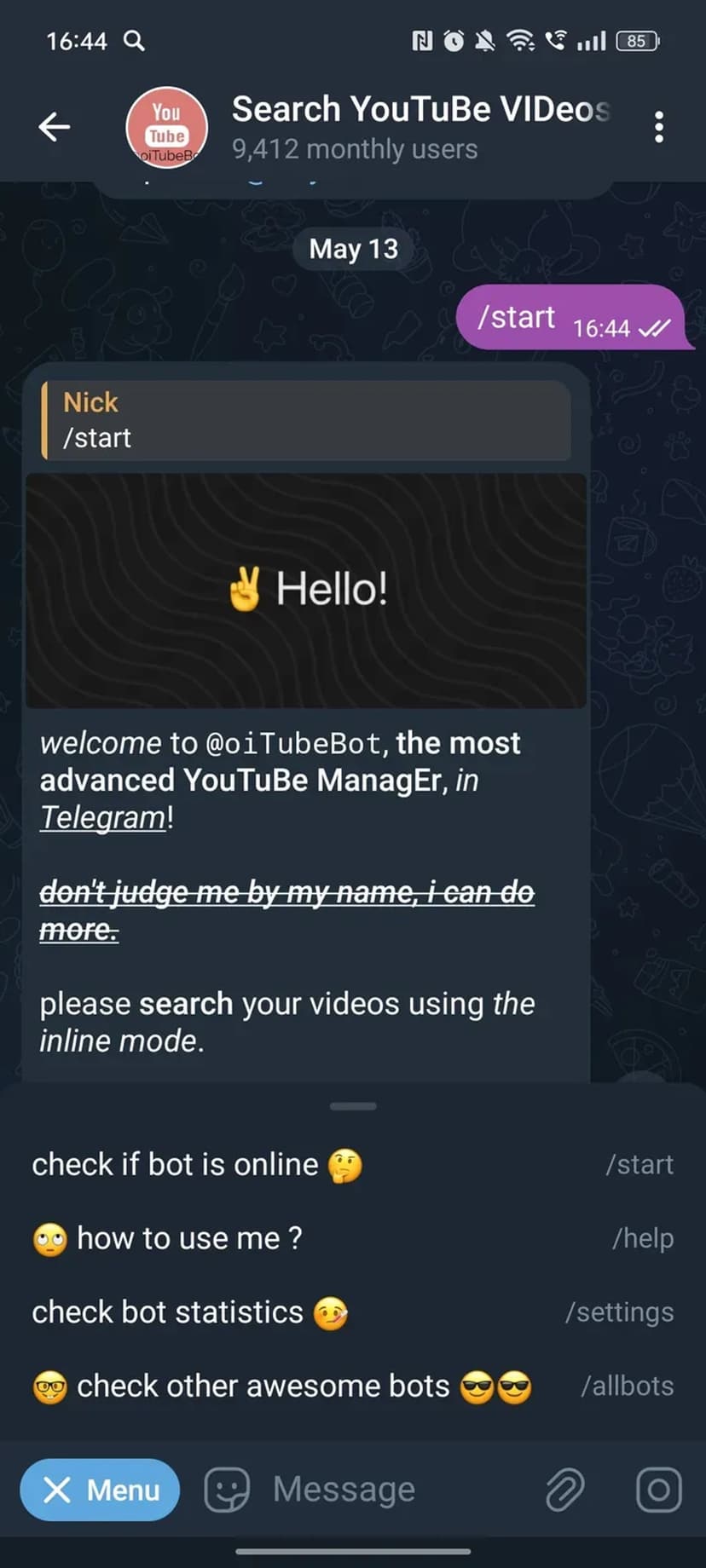This screenshot has height=1568, width=706.
Task: Tap the quoted Nick /start reply
Action: pos(307,420)
